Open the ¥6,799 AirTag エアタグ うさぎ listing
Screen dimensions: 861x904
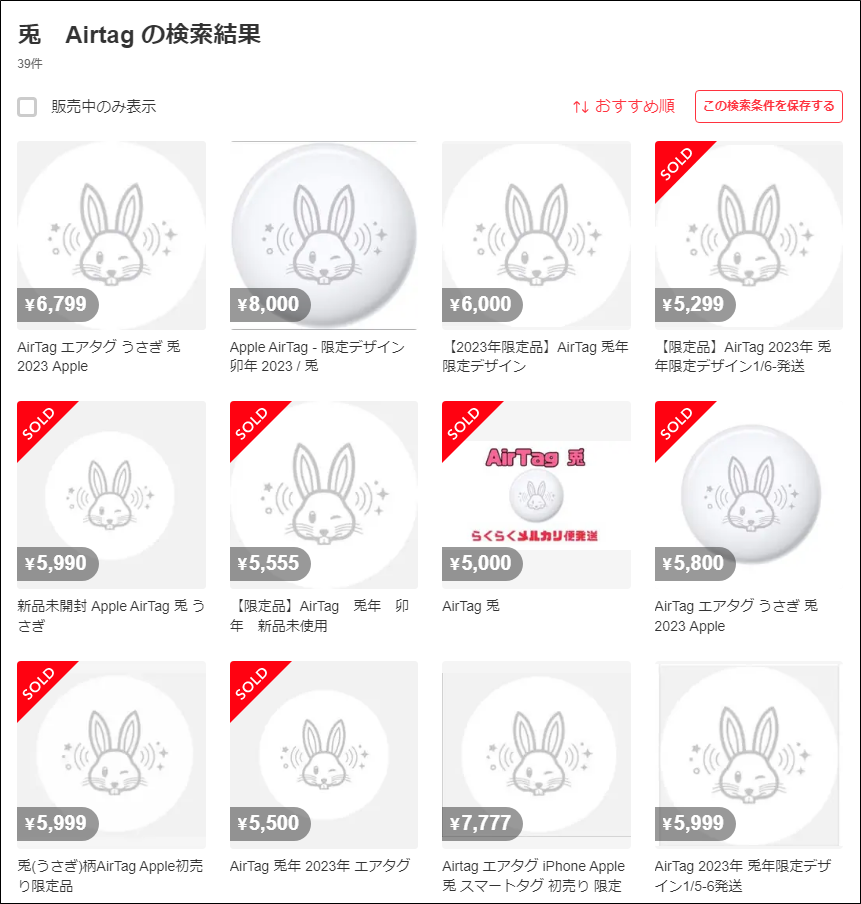click(111, 235)
